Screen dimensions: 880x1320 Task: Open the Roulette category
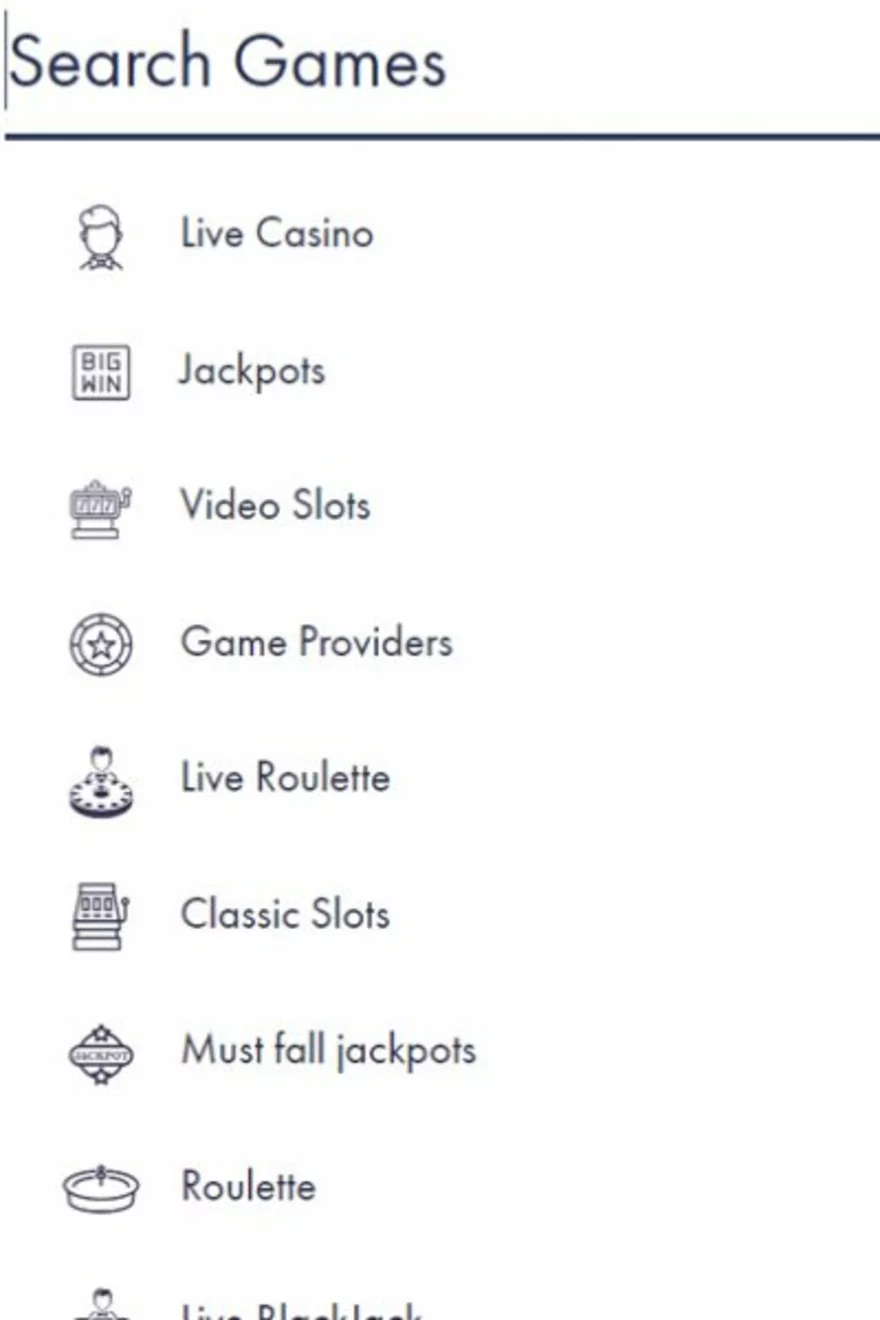[x=248, y=1187]
